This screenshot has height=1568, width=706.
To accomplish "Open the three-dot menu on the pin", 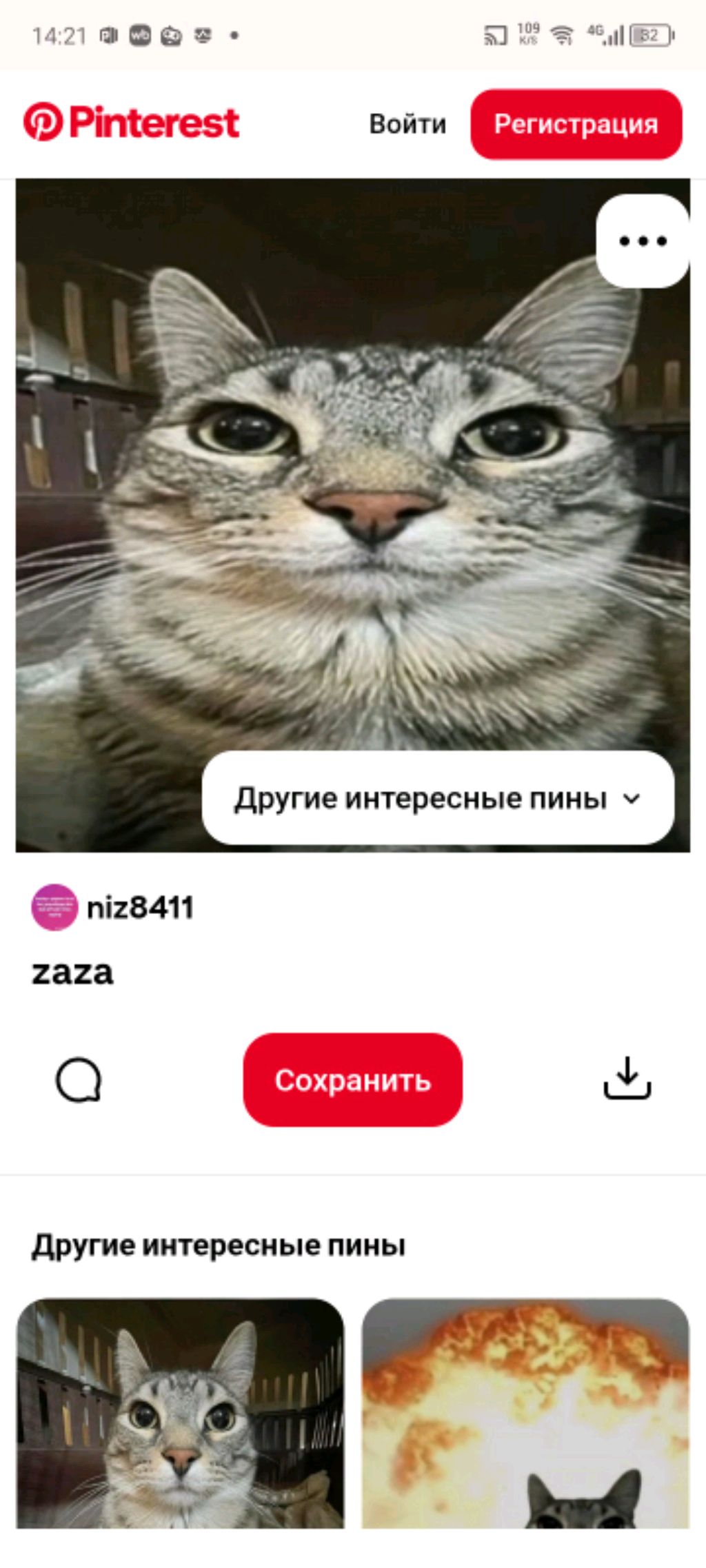I will (x=642, y=241).
